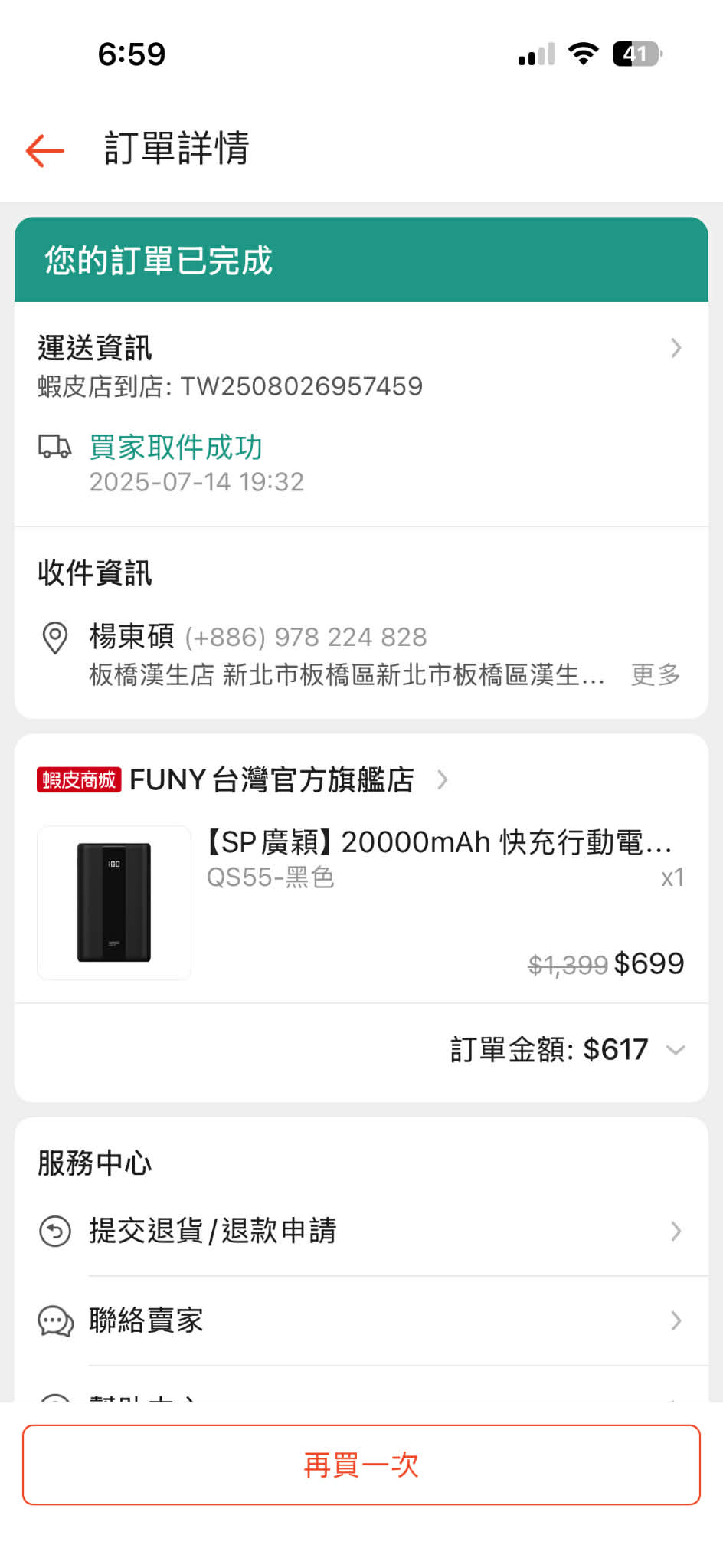Tap the 再買一次 button
This screenshot has height=1568, width=723.
(x=361, y=1465)
